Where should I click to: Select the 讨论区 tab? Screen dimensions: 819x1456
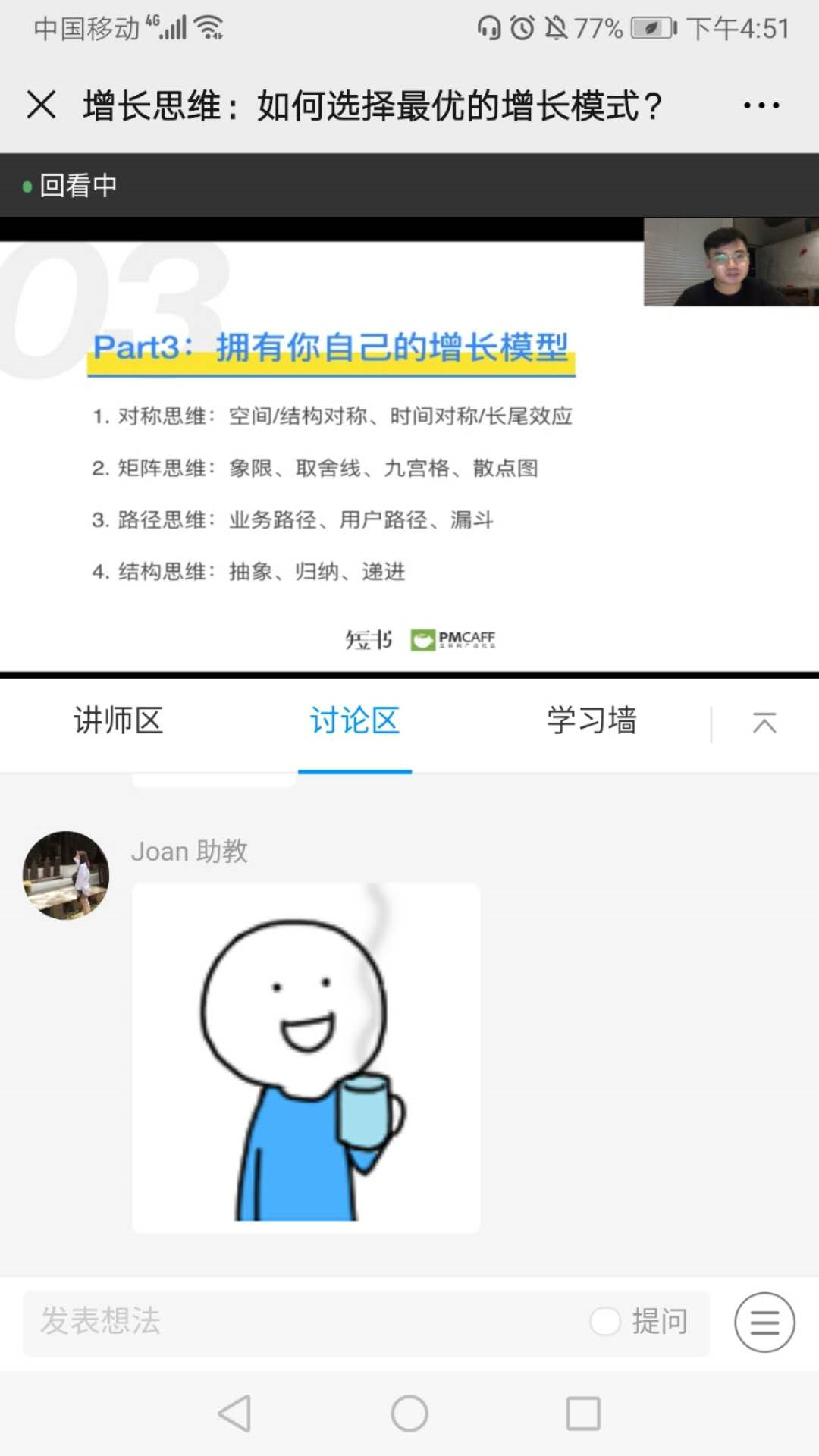(354, 720)
